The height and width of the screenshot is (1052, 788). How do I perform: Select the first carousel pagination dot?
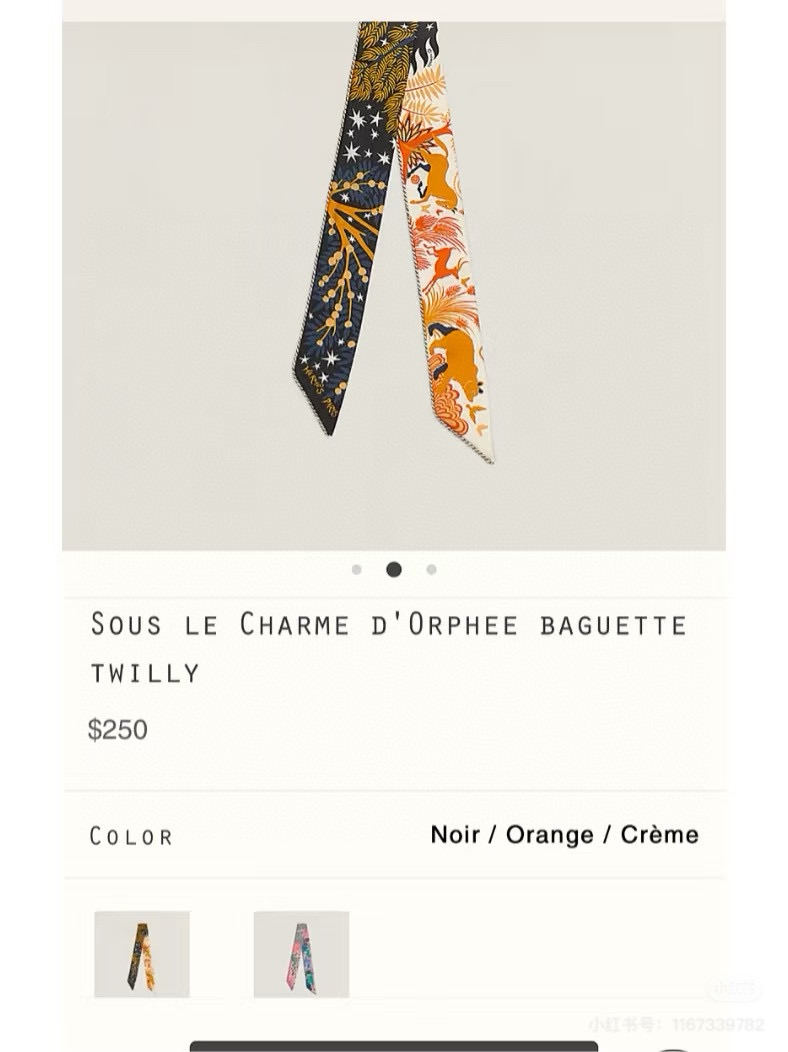tap(355, 568)
